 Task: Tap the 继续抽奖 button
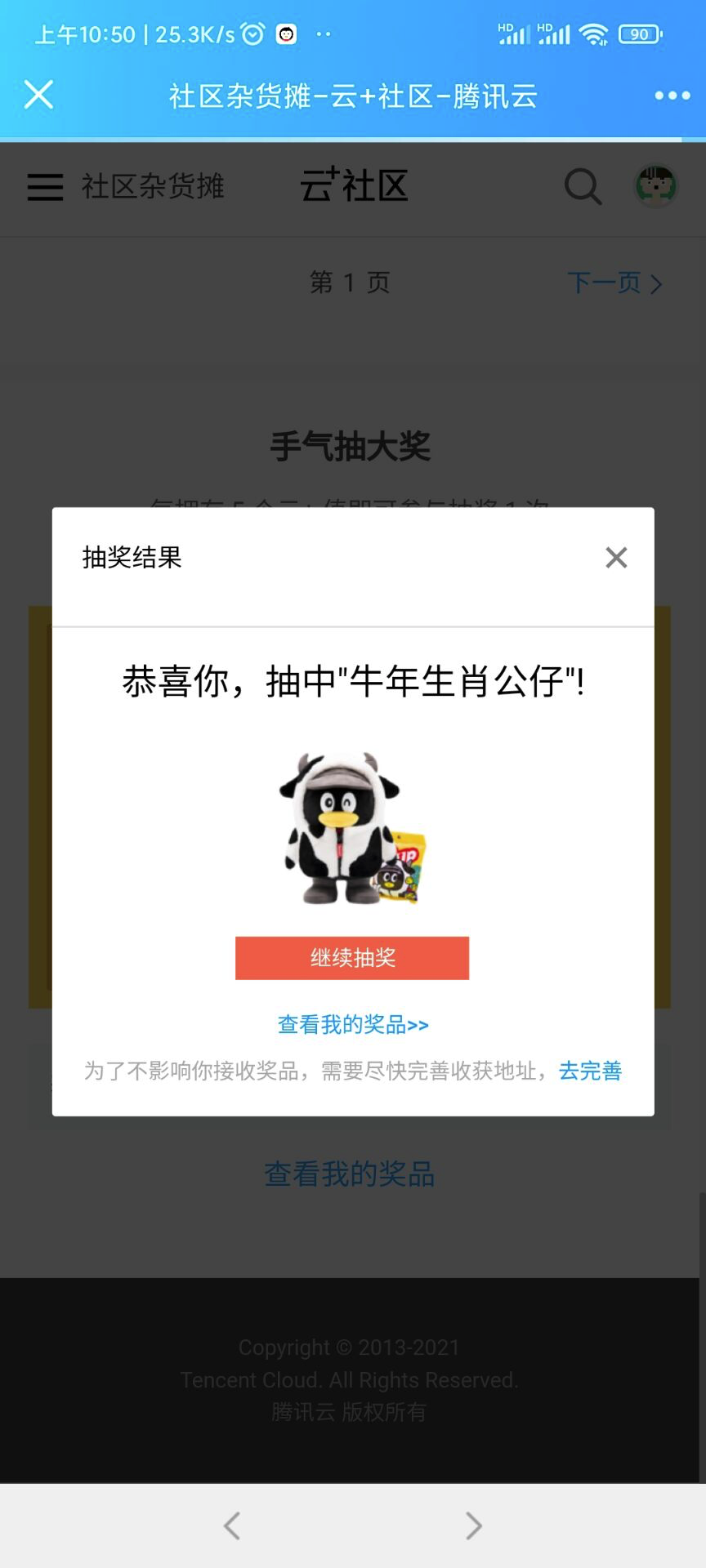[x=352, y=958]
